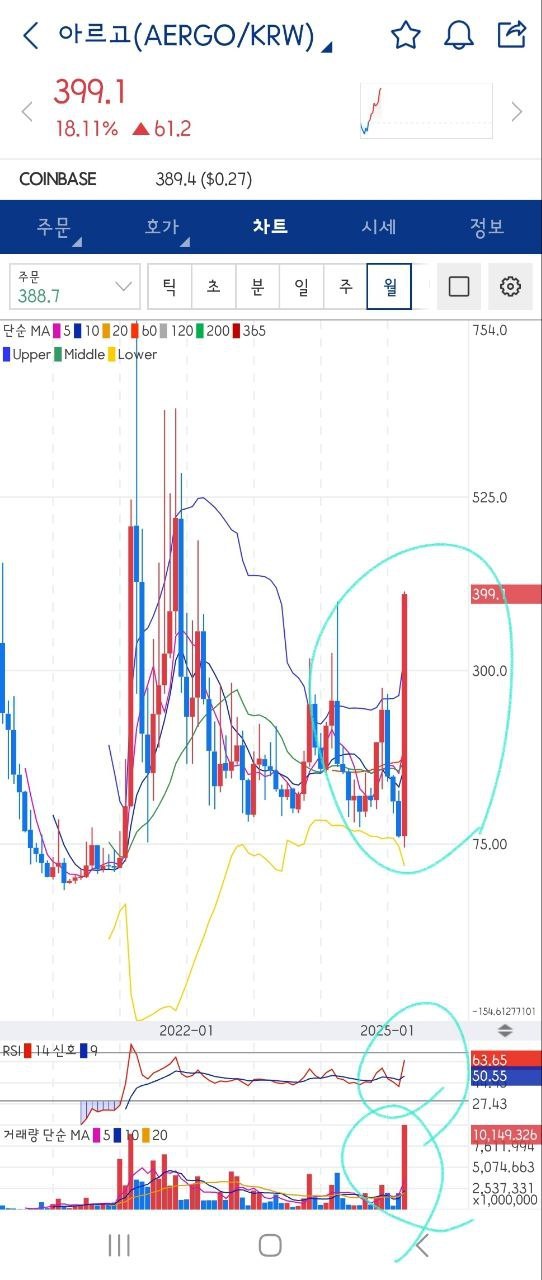Screen dimensions: 542x1280
Task: Select the 틱 chart interval
Action: (170, 287)
